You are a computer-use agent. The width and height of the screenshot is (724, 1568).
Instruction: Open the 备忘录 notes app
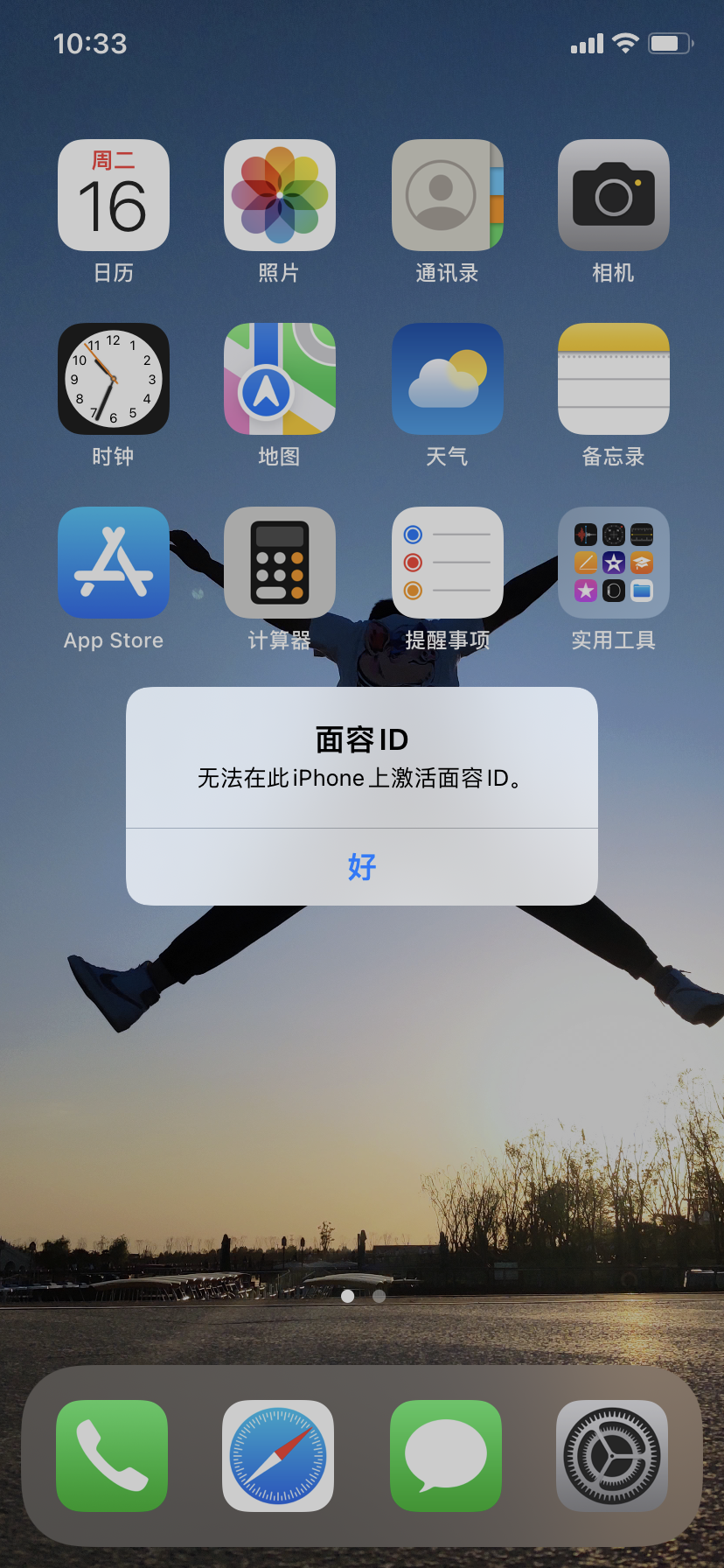coord(613,379)
